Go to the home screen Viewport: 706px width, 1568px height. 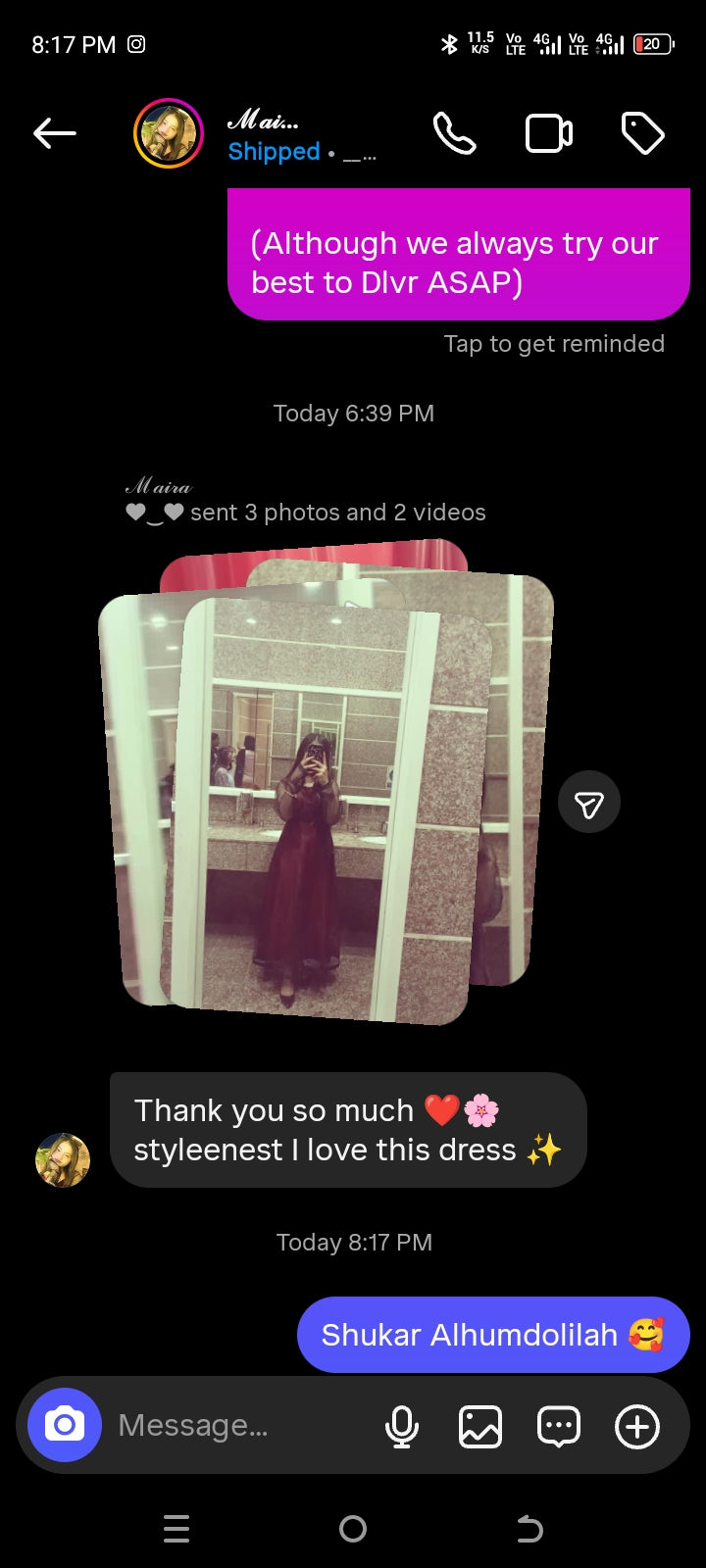pos(353,1529)
